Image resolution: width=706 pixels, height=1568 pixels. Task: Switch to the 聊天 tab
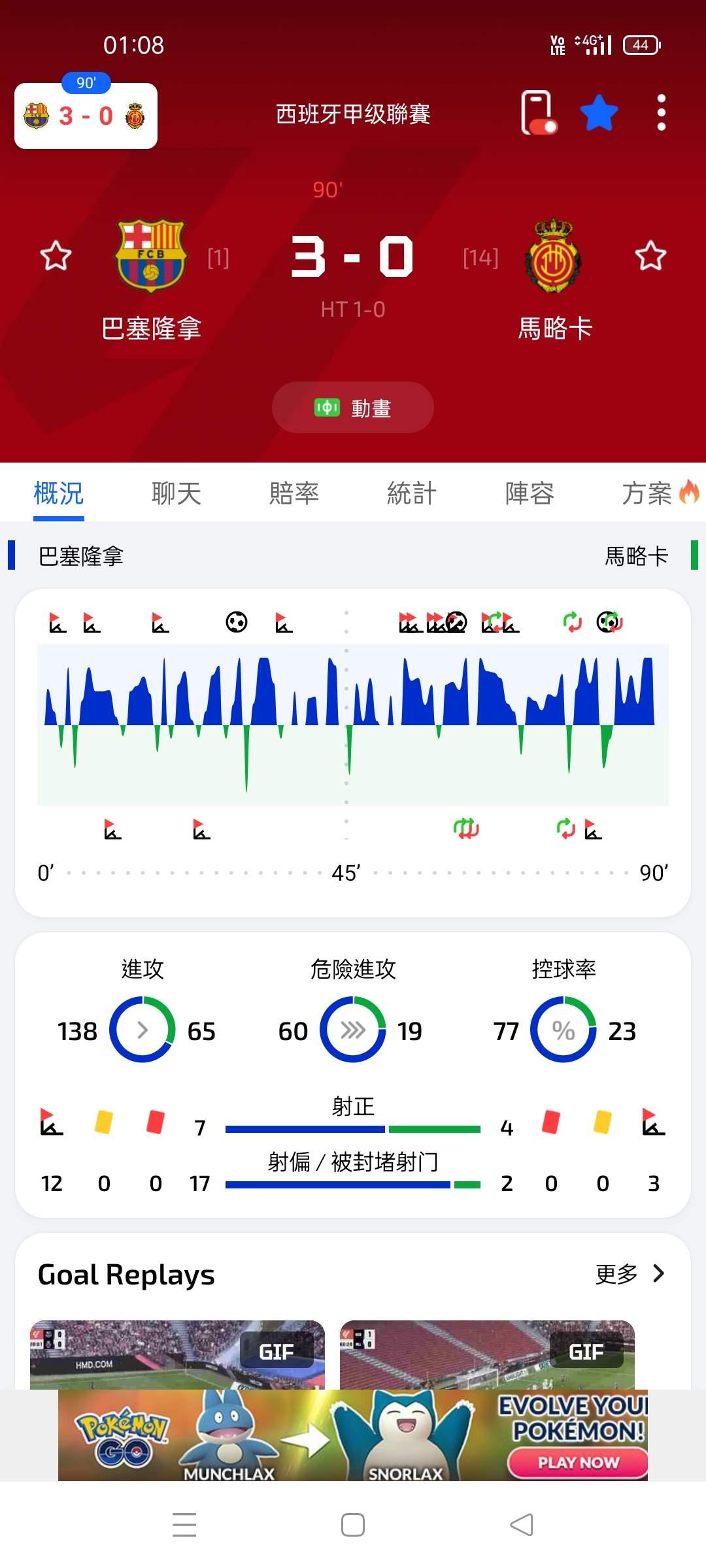[x=176, y=493]
